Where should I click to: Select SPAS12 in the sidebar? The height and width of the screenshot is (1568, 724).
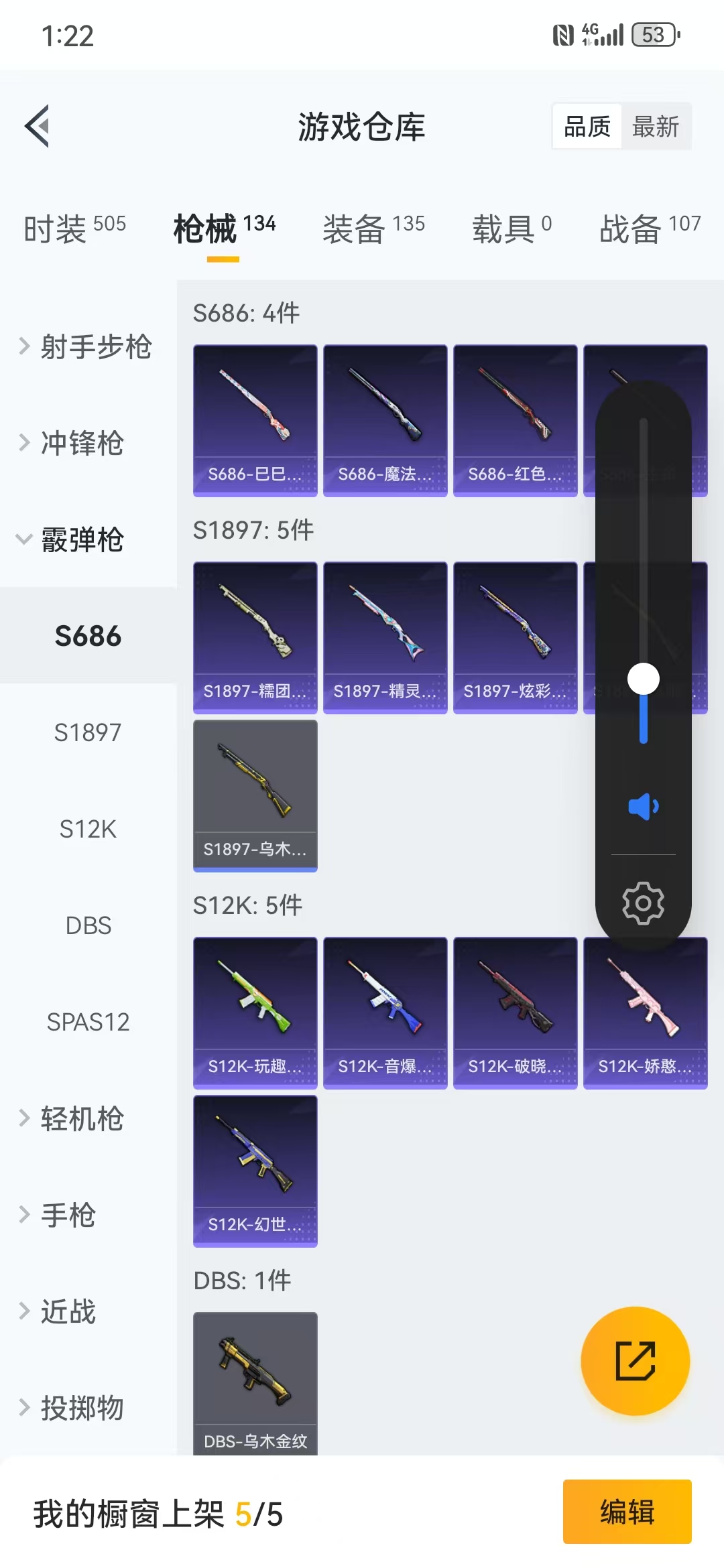tap(88, 1023)
